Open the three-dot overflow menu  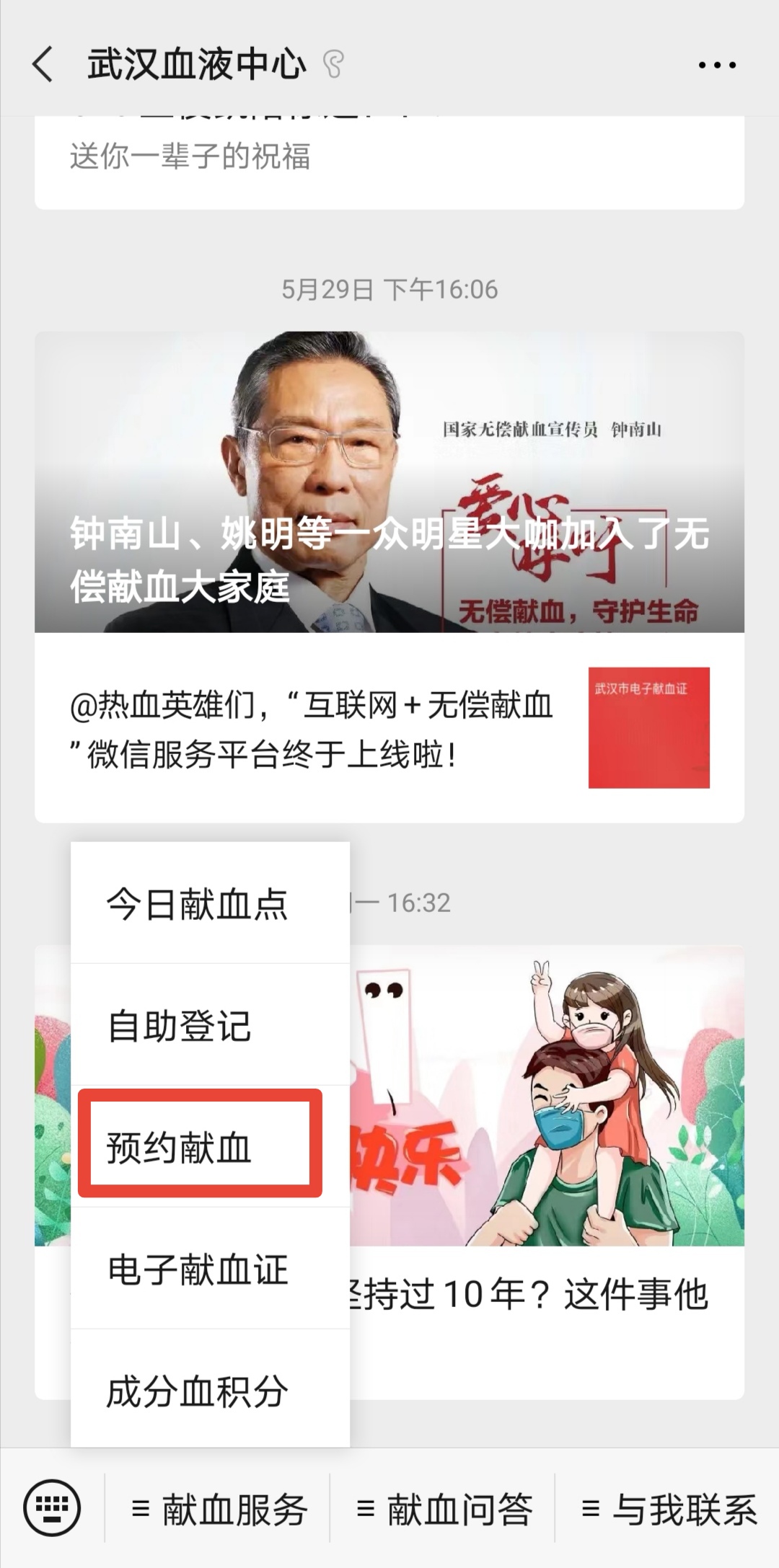click(717, 65)
